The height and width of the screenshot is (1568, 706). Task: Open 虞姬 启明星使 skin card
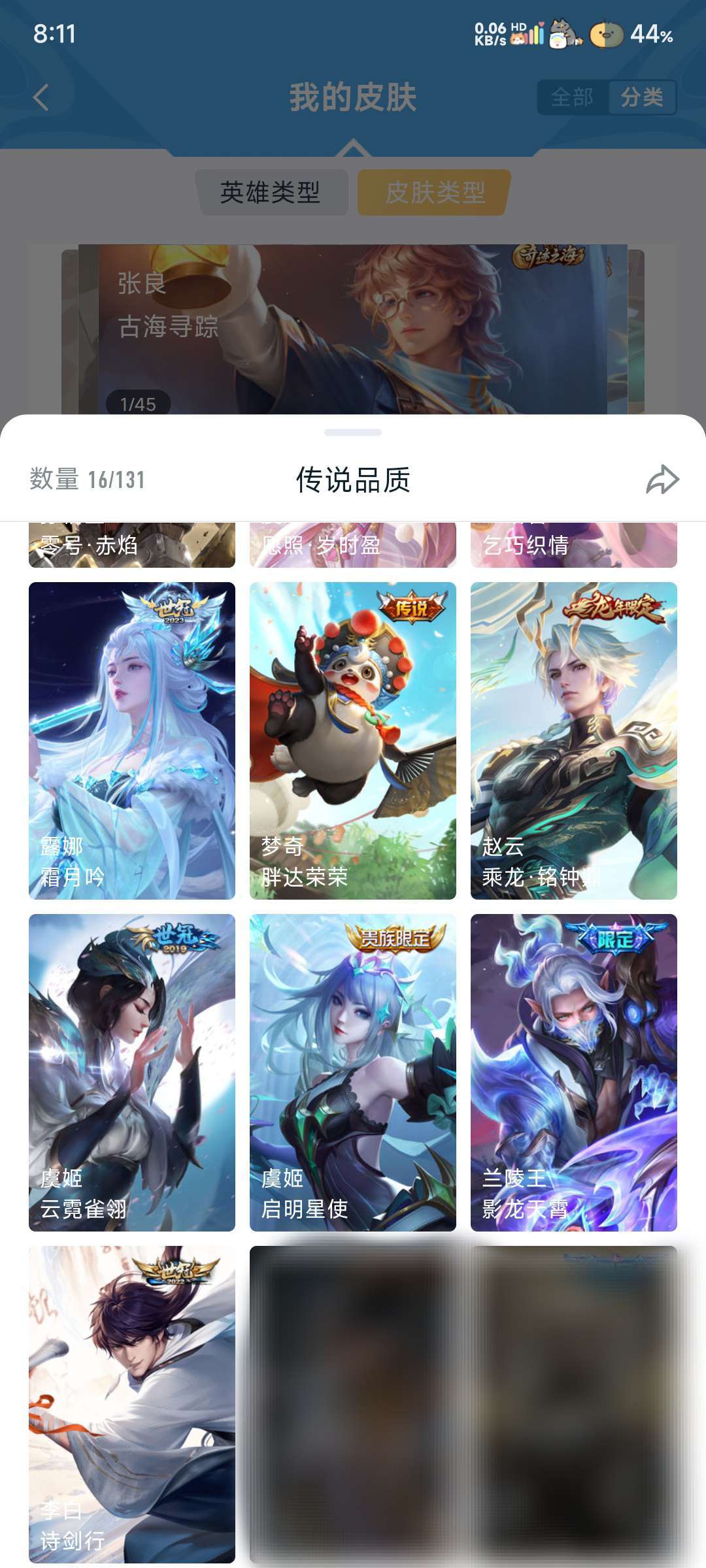353,1072
